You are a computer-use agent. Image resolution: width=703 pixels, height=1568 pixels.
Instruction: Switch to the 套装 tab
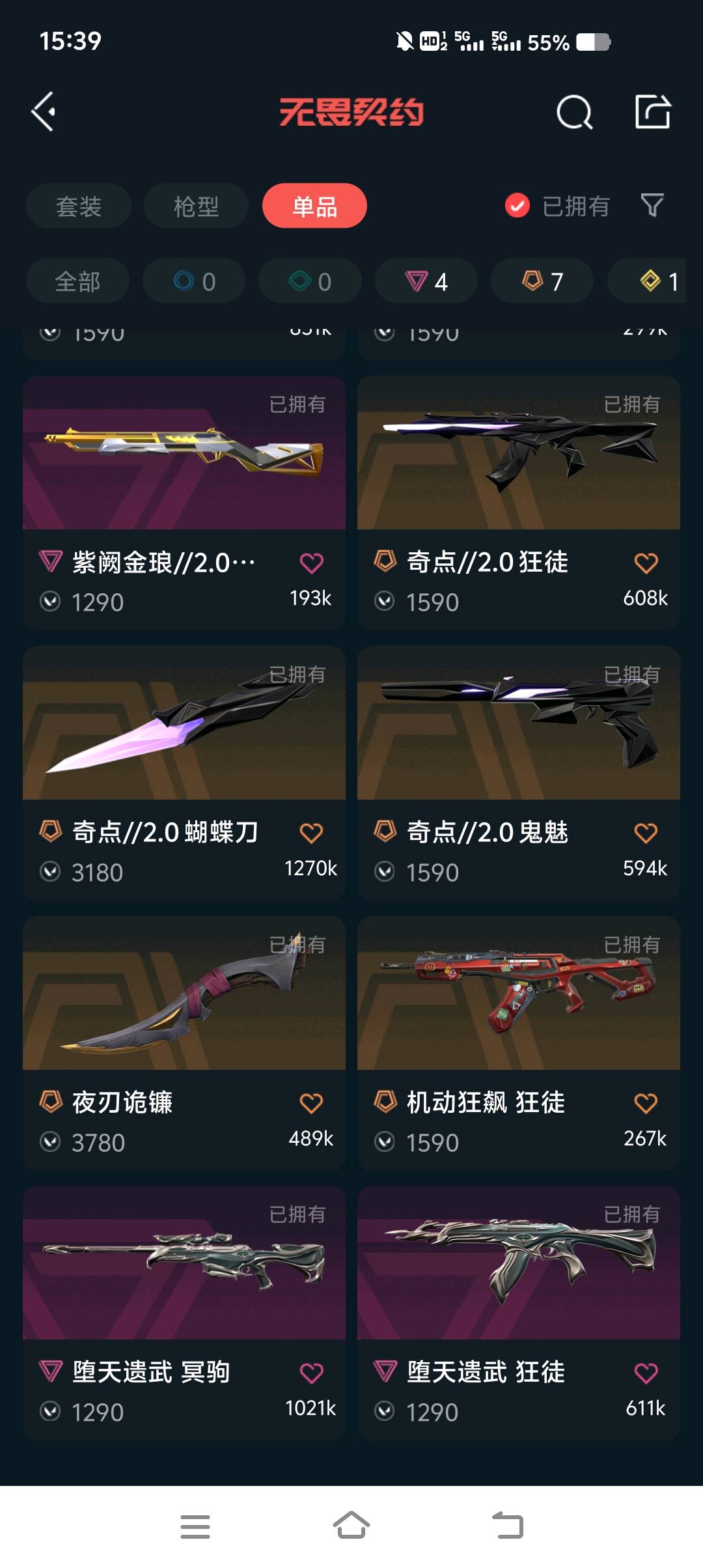tap(79, 206)
